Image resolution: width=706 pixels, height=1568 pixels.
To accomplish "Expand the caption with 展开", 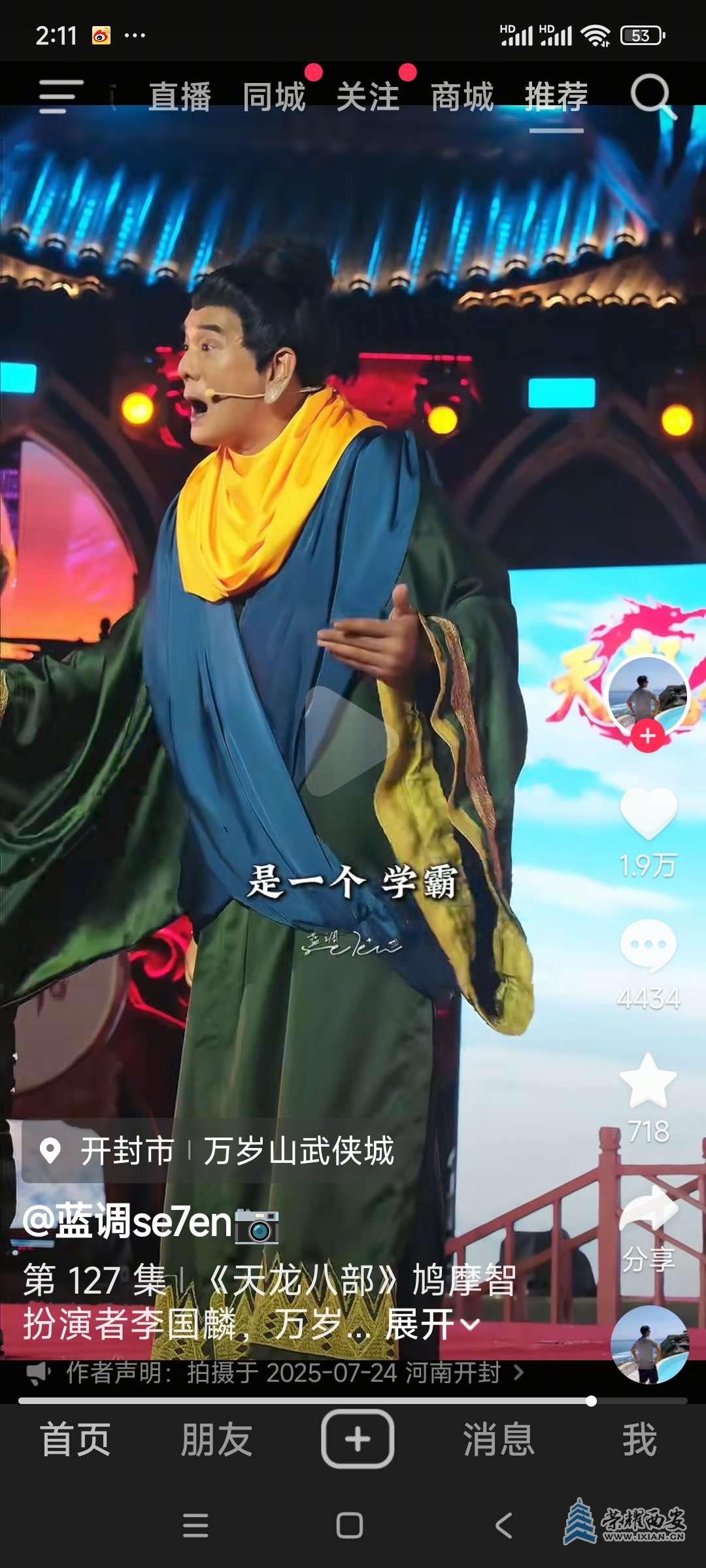I will click(431, 1324).
